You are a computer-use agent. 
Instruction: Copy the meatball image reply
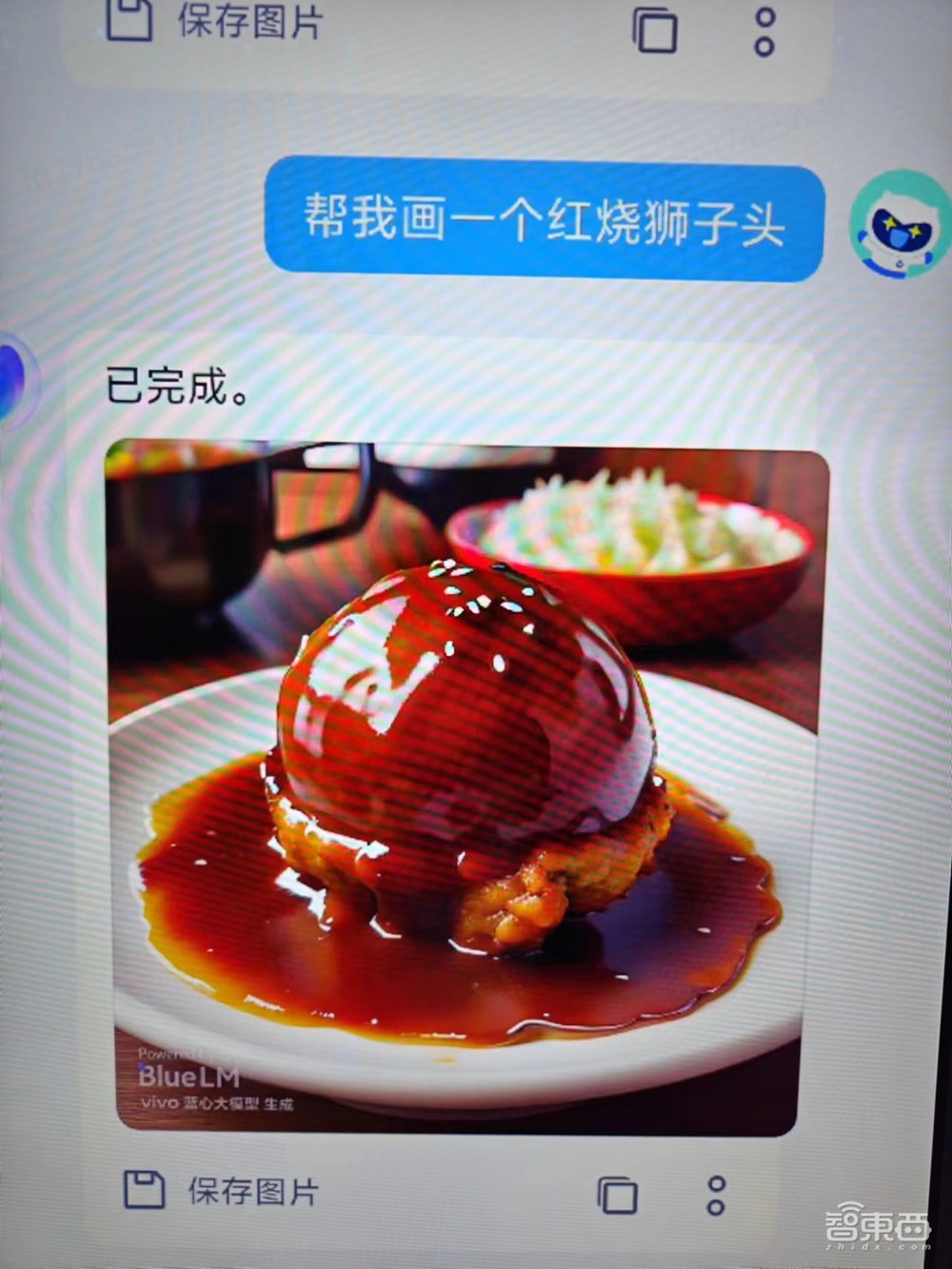[x=617, y=1195]
